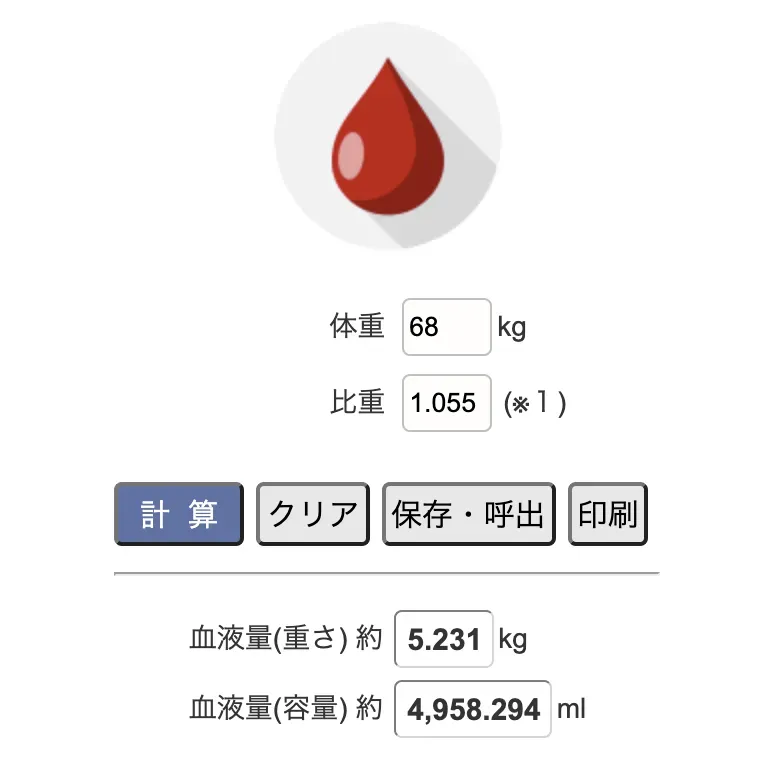
Task: Select the 比重 specific gravity input field
Action: (x=445, y=403)
